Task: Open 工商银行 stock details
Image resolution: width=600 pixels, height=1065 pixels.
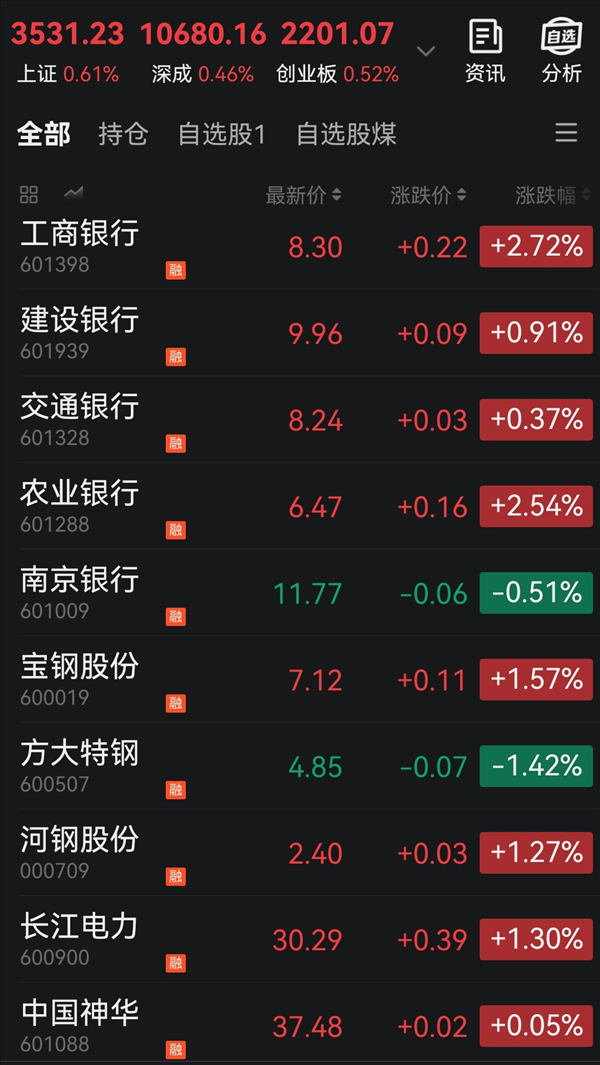Action: pos(300,247)
